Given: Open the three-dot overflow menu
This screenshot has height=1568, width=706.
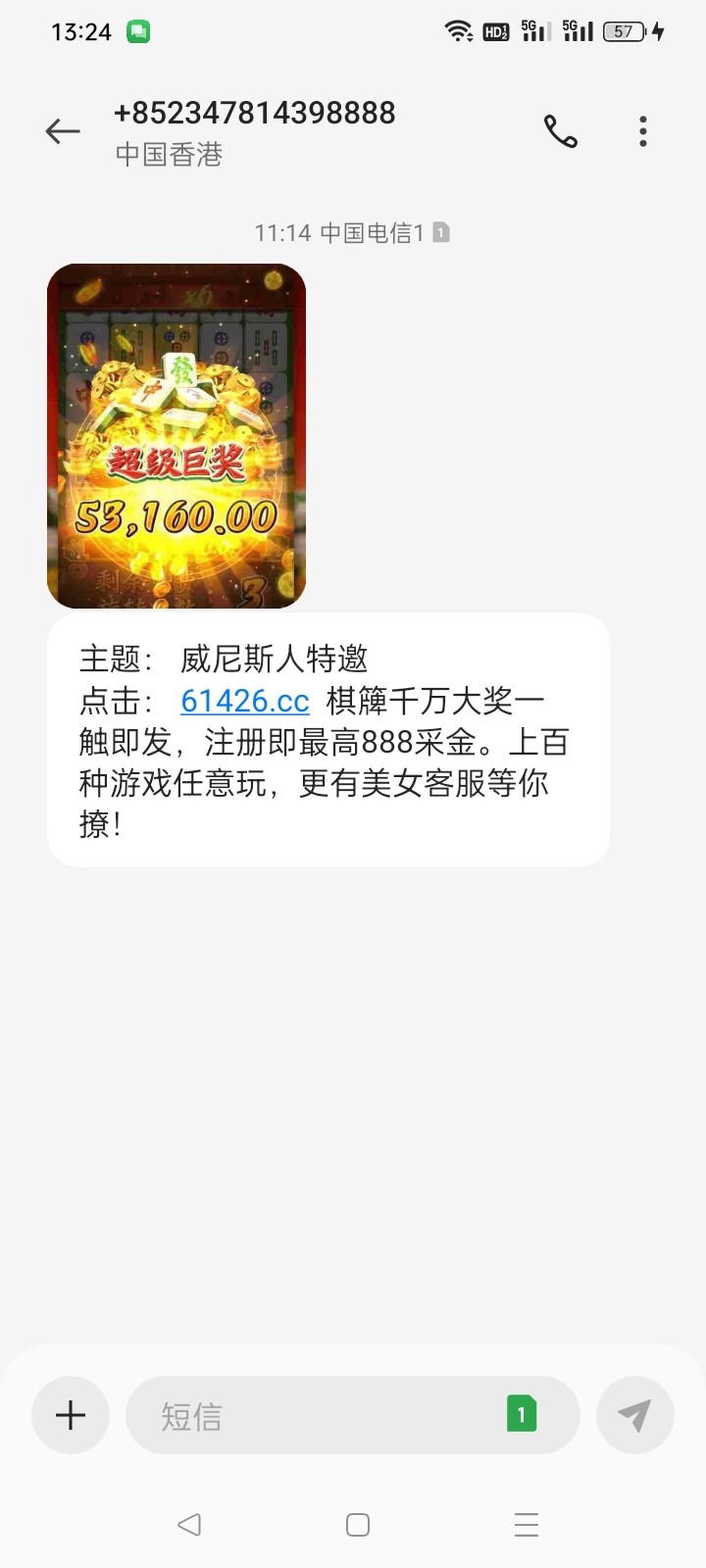Looking at the screenshot, I should coord(643,131).
